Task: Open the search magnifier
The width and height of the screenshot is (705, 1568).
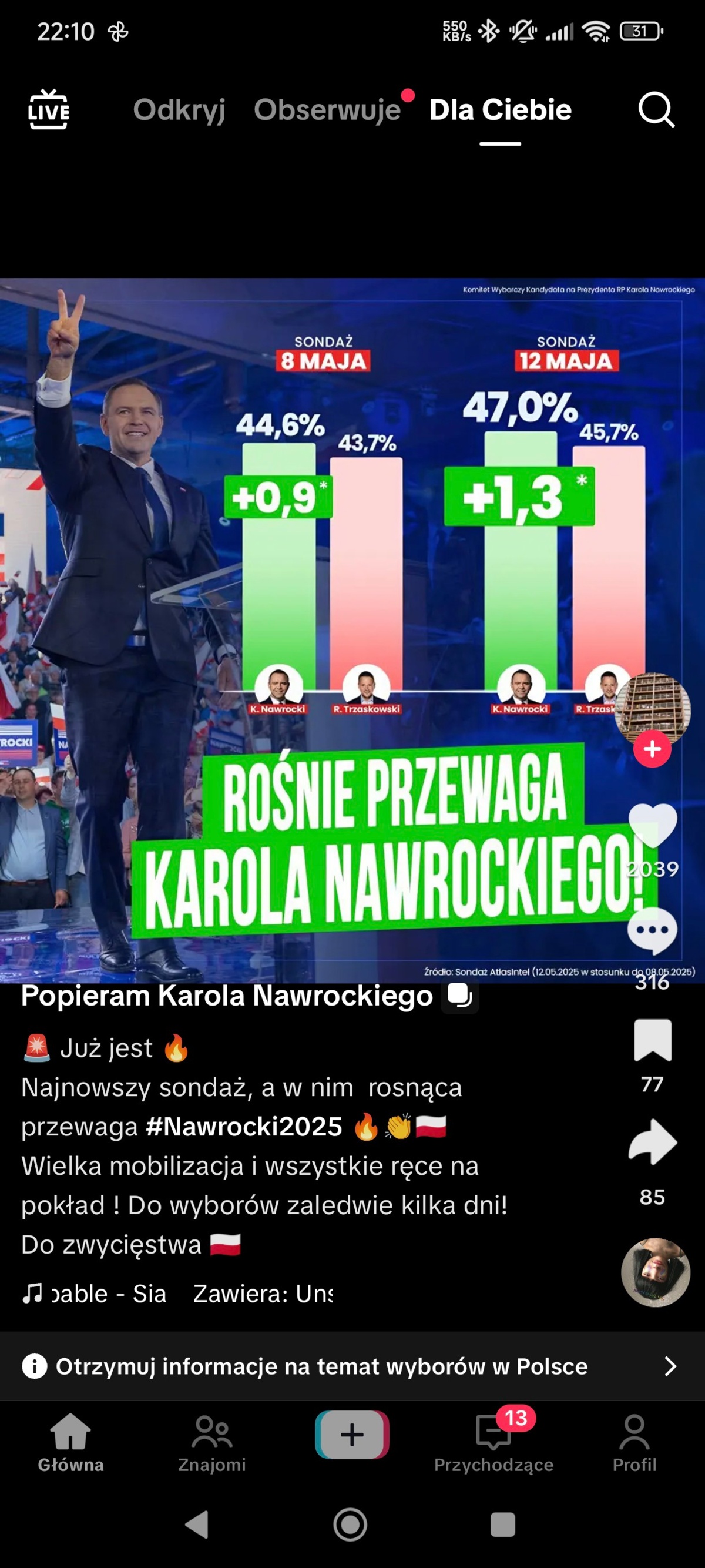Action: pos(656,110)
